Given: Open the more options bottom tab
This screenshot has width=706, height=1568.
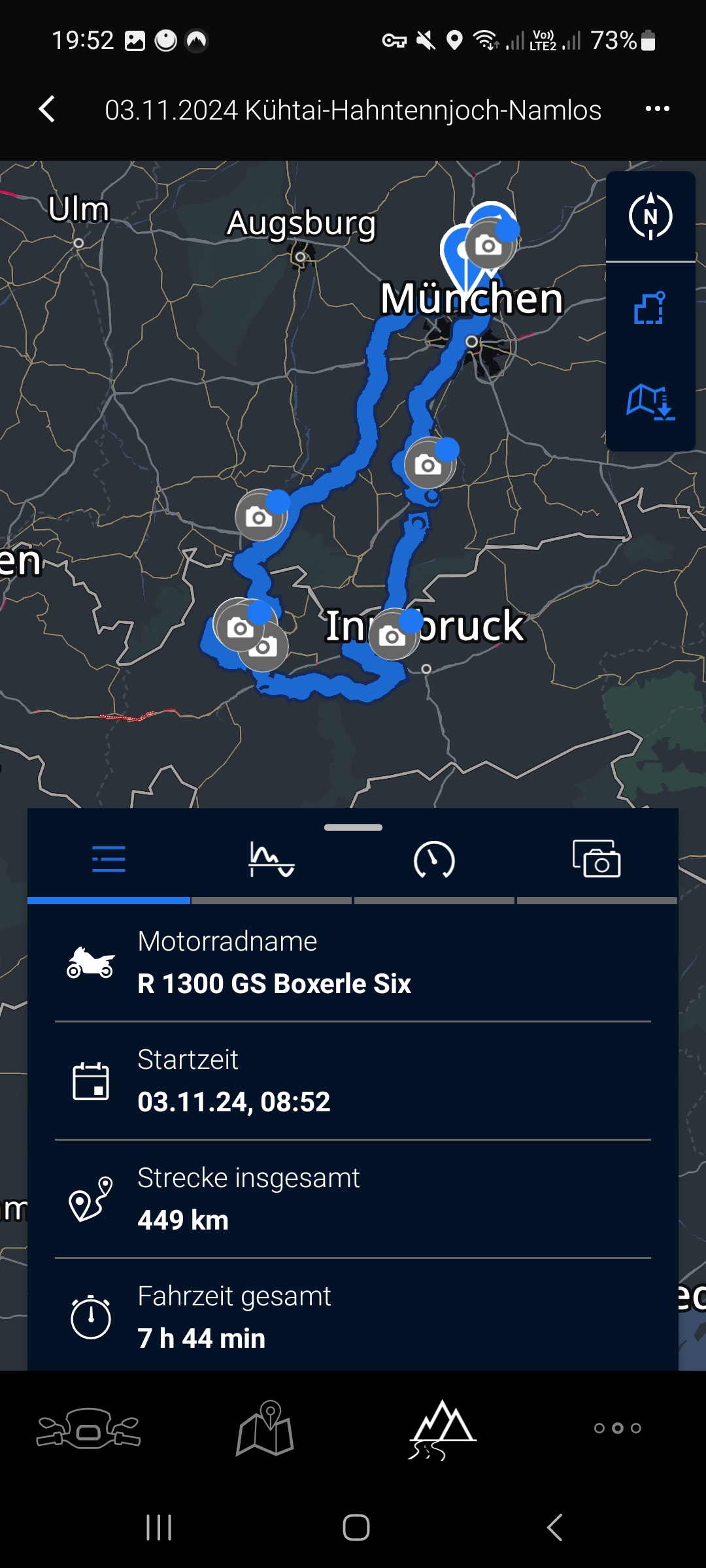Looking at the screenshot, I should pyautogui.click(x=618, y=1428).
